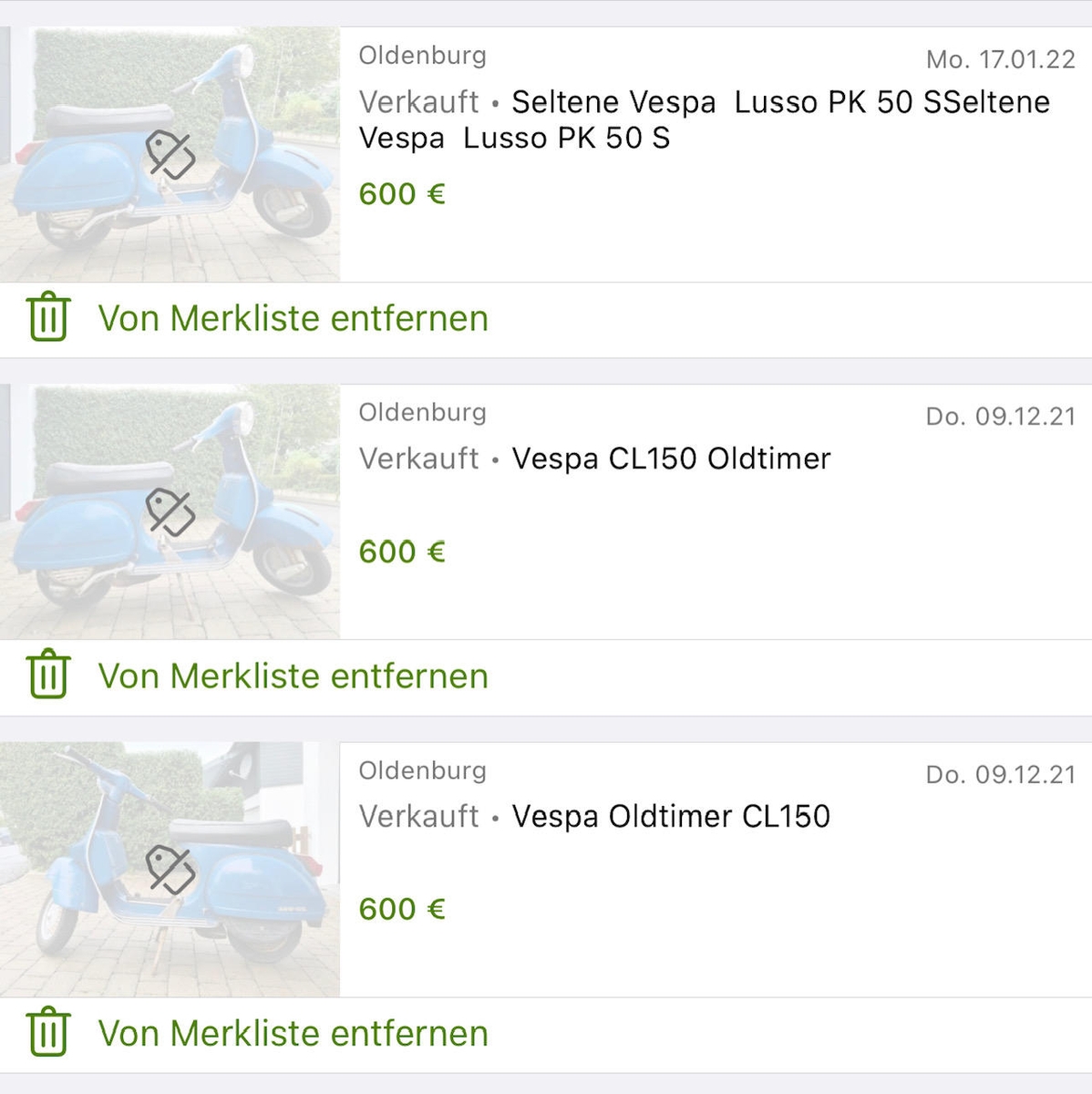1092x1094 pixels.
Task: Open the Seltene Vespa Lusso PK 50 S listing
Action: pyautogui.click(x=702, y=119)
